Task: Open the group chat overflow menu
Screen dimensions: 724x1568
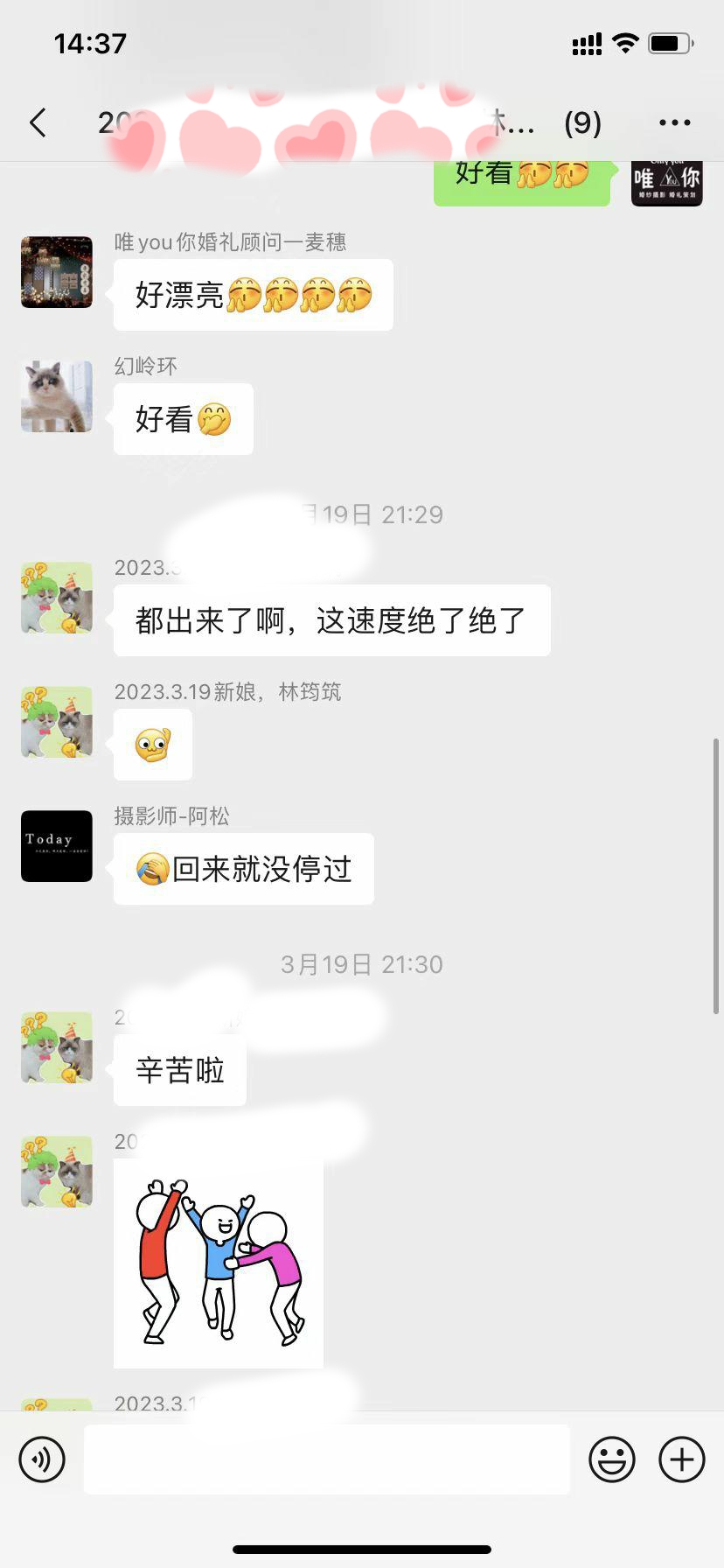Action: tap(674, 122)
